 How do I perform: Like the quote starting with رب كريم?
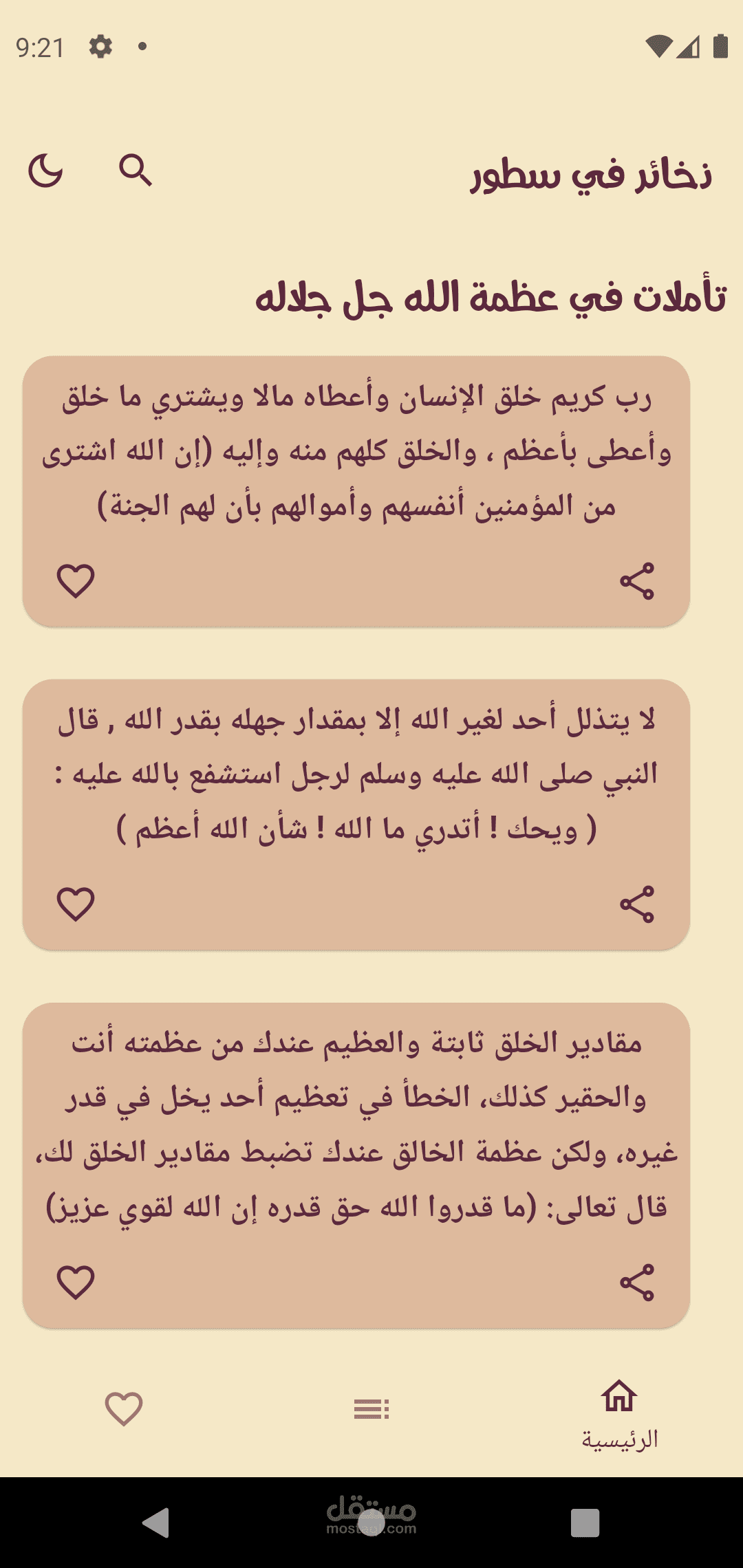pos(76,581)
